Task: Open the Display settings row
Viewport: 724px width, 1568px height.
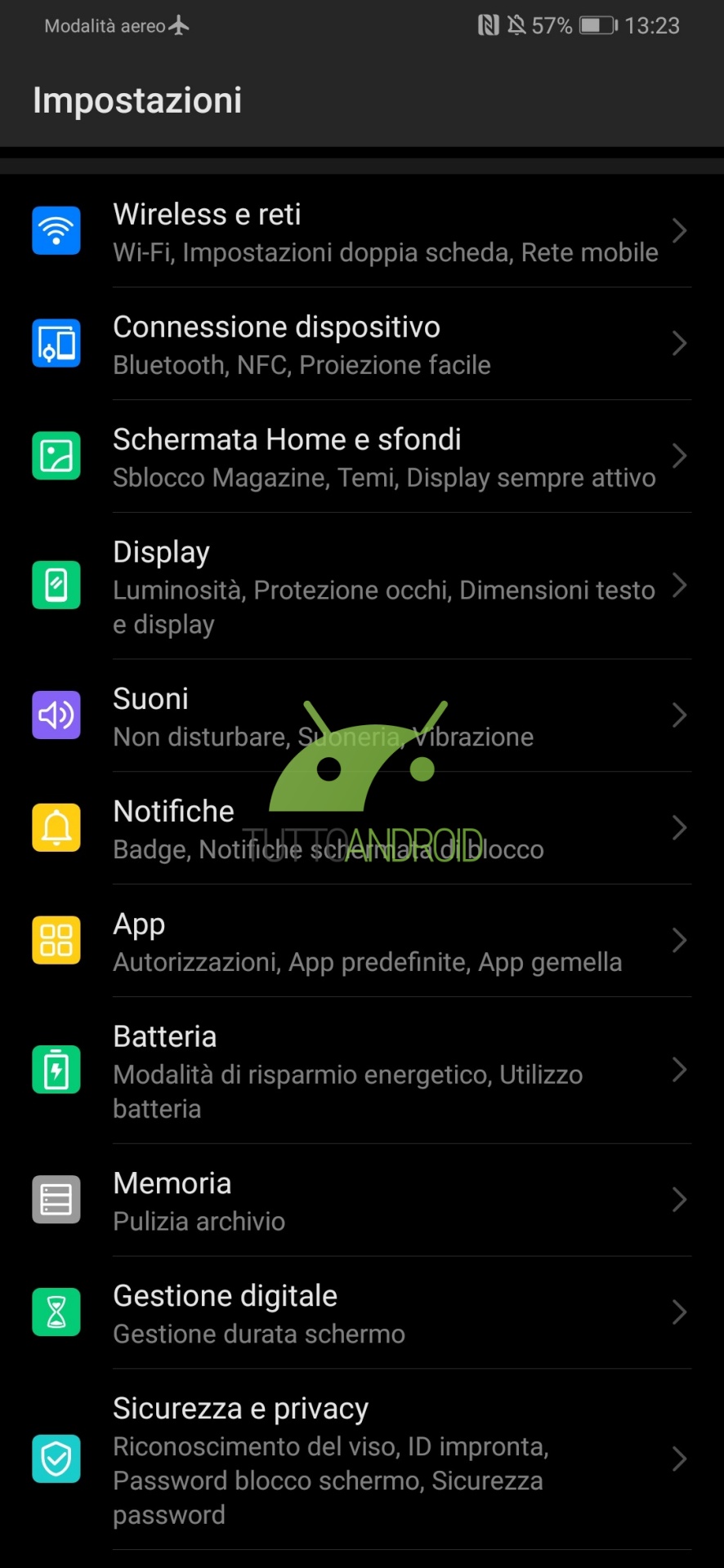Action: click(x=362, y=586)
